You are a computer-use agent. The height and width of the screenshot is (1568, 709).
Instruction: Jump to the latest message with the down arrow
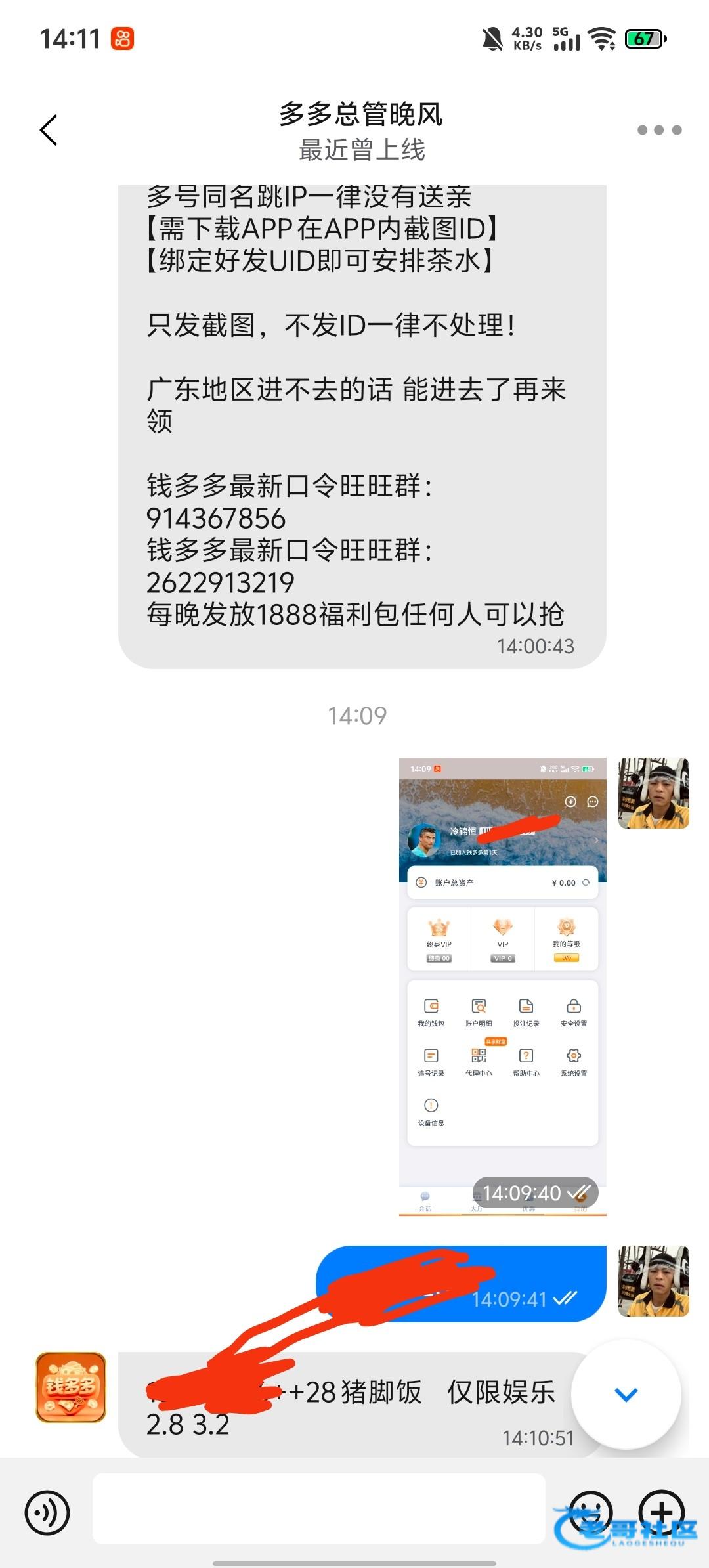626,1393
